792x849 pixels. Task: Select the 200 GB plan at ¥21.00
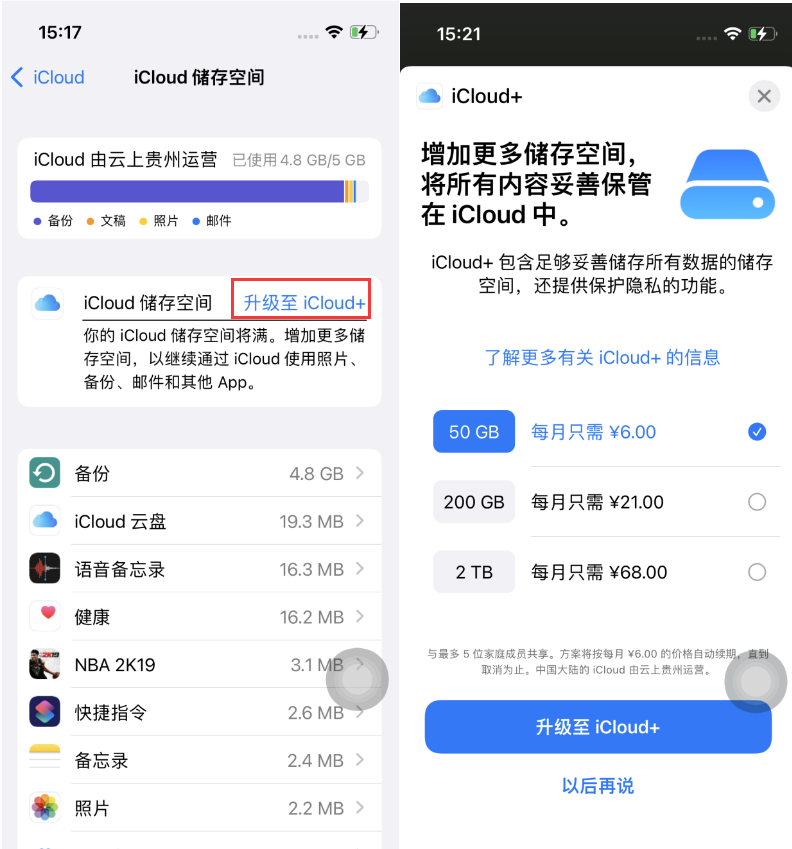tap(600, 502)
